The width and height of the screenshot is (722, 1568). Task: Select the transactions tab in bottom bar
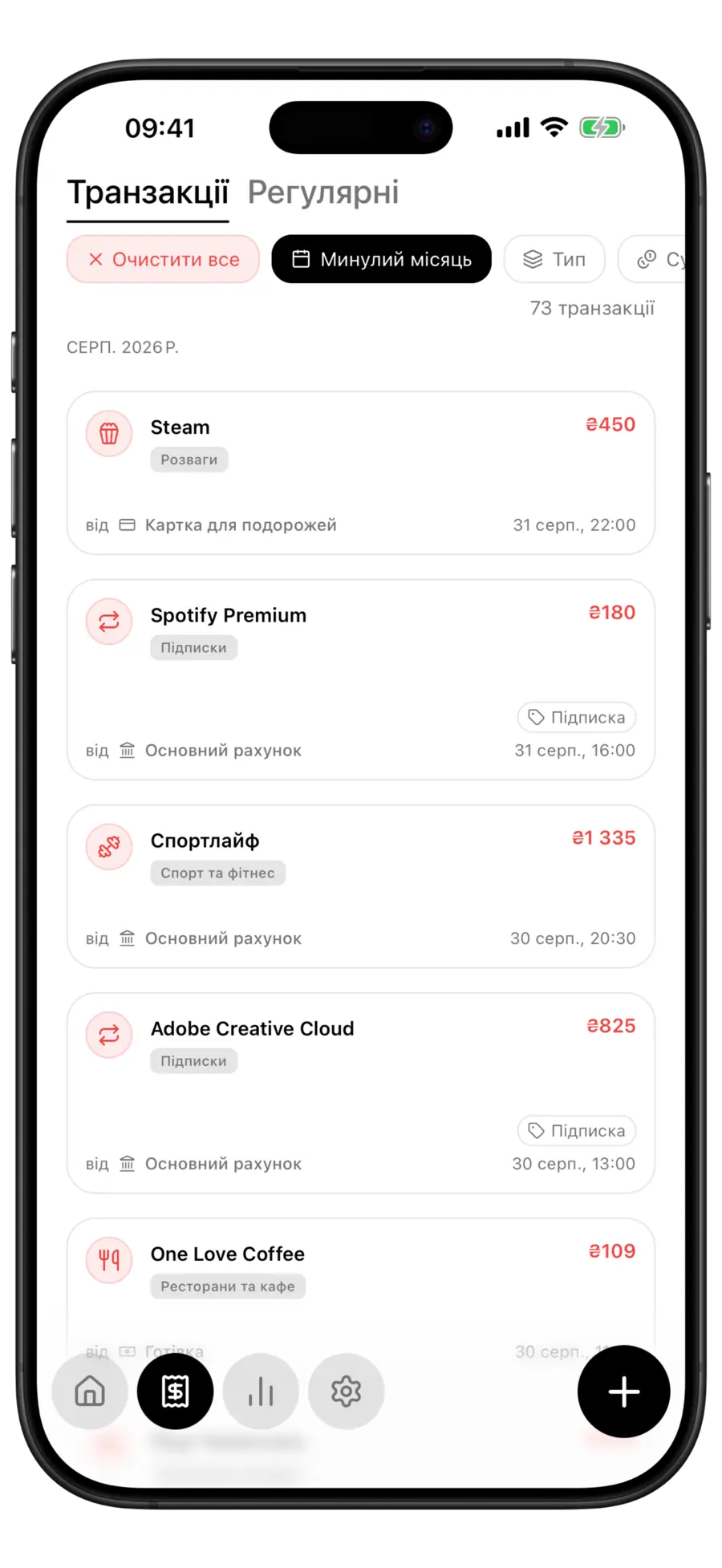point(175,1391)
